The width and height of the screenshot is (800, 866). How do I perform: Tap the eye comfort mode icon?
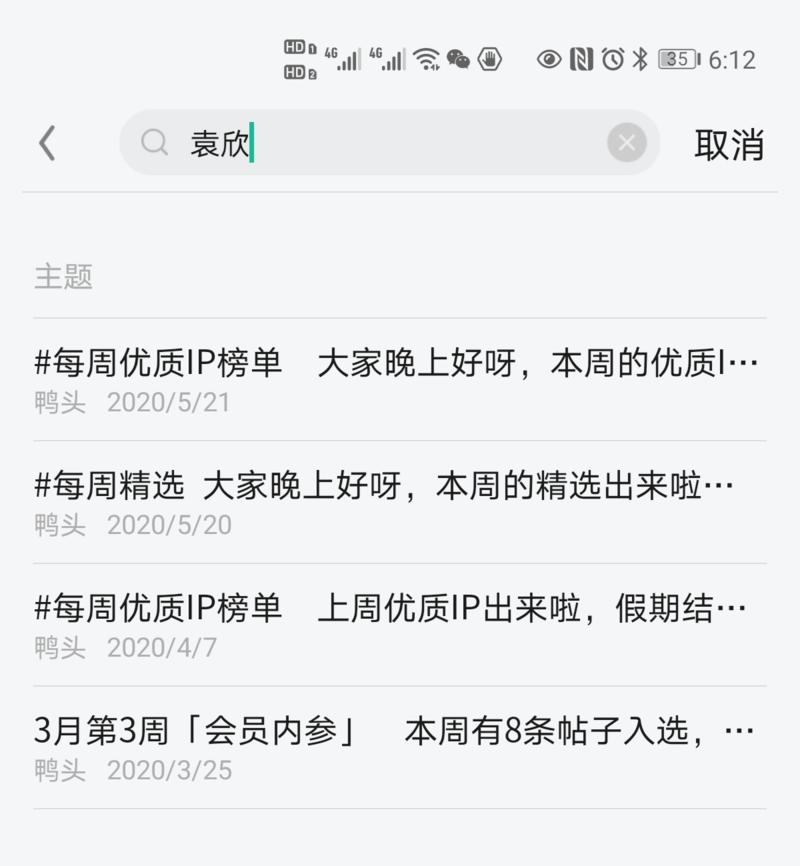point(547,60)
